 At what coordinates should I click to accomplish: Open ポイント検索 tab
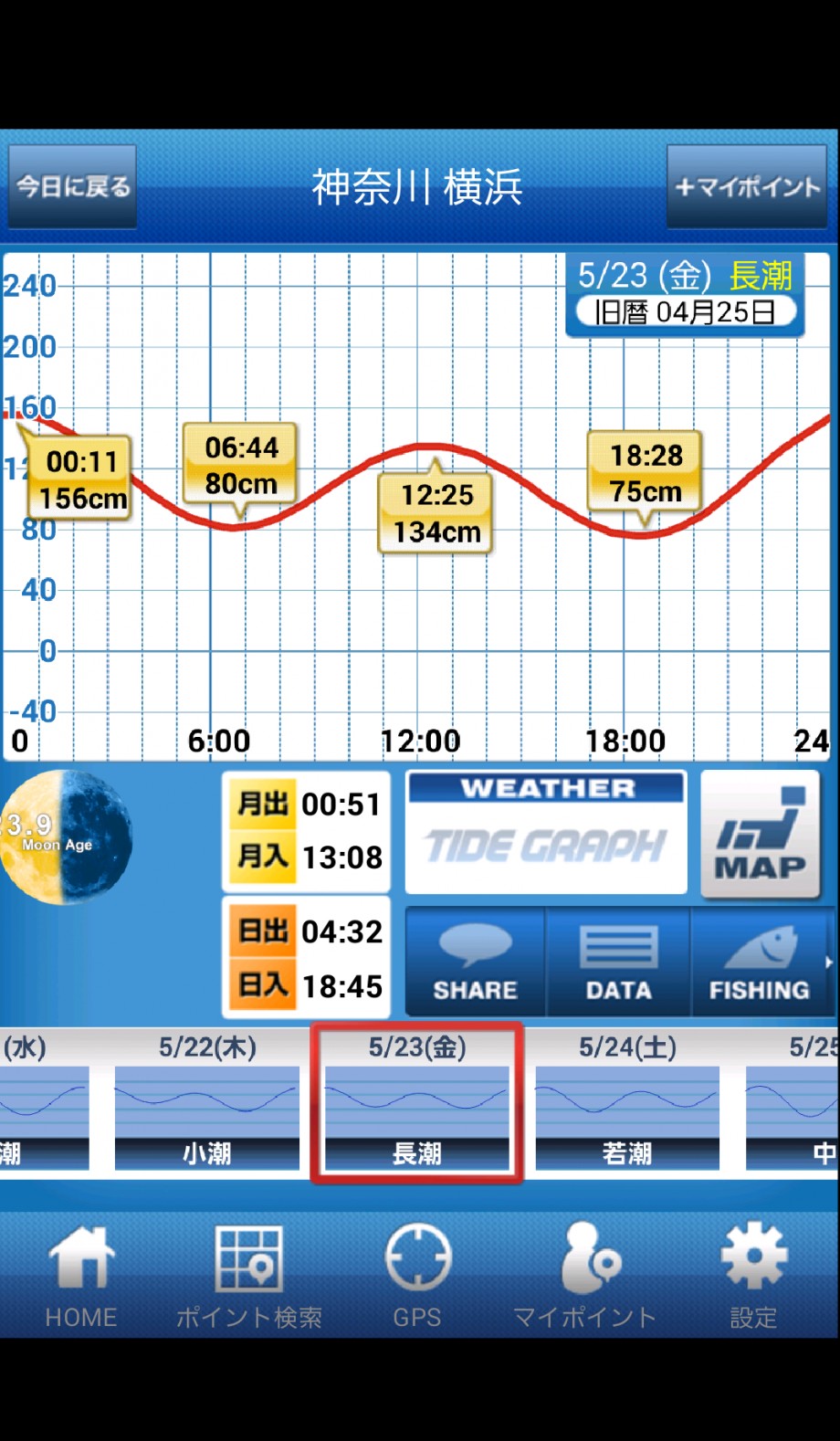tap(248, 1276)
